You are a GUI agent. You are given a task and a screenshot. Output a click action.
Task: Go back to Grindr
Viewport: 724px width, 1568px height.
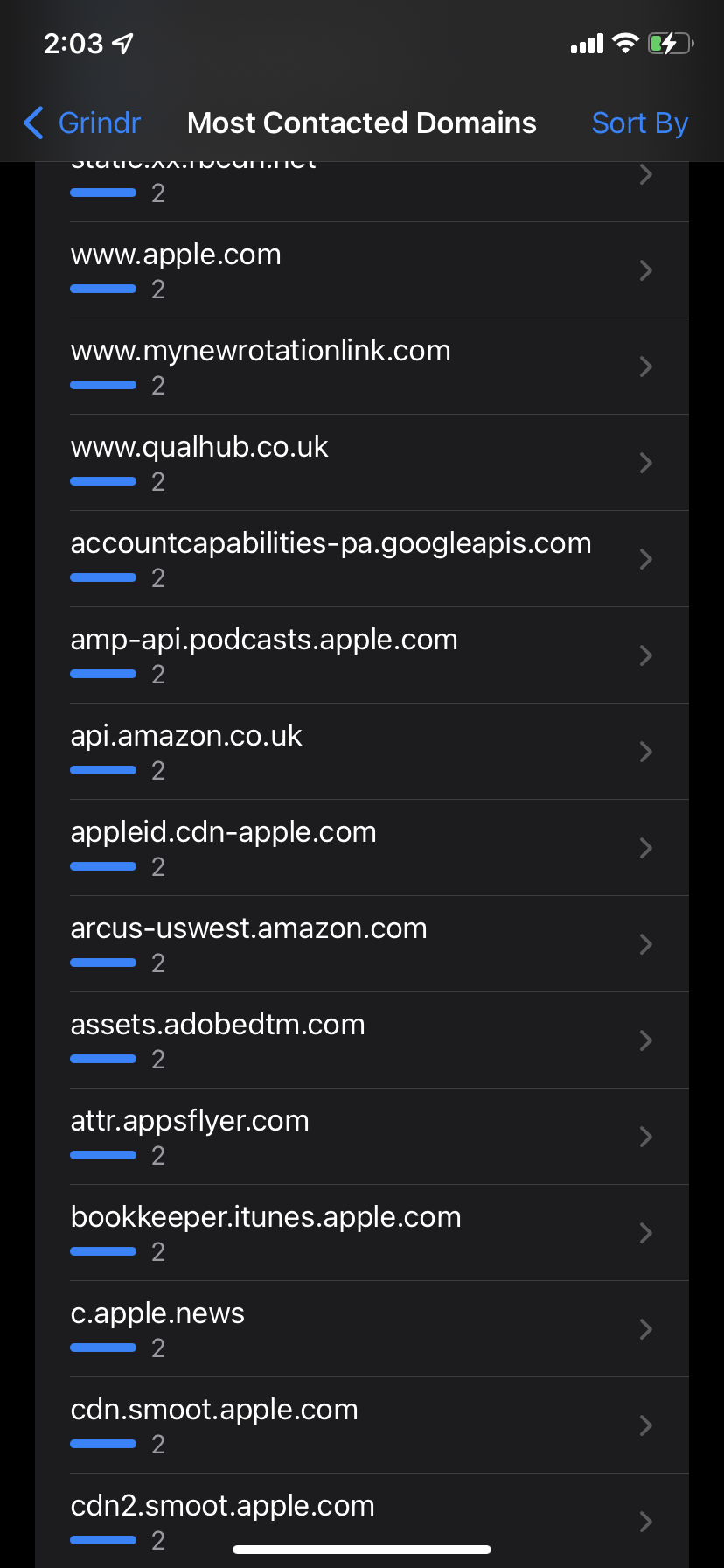[83, 123]
